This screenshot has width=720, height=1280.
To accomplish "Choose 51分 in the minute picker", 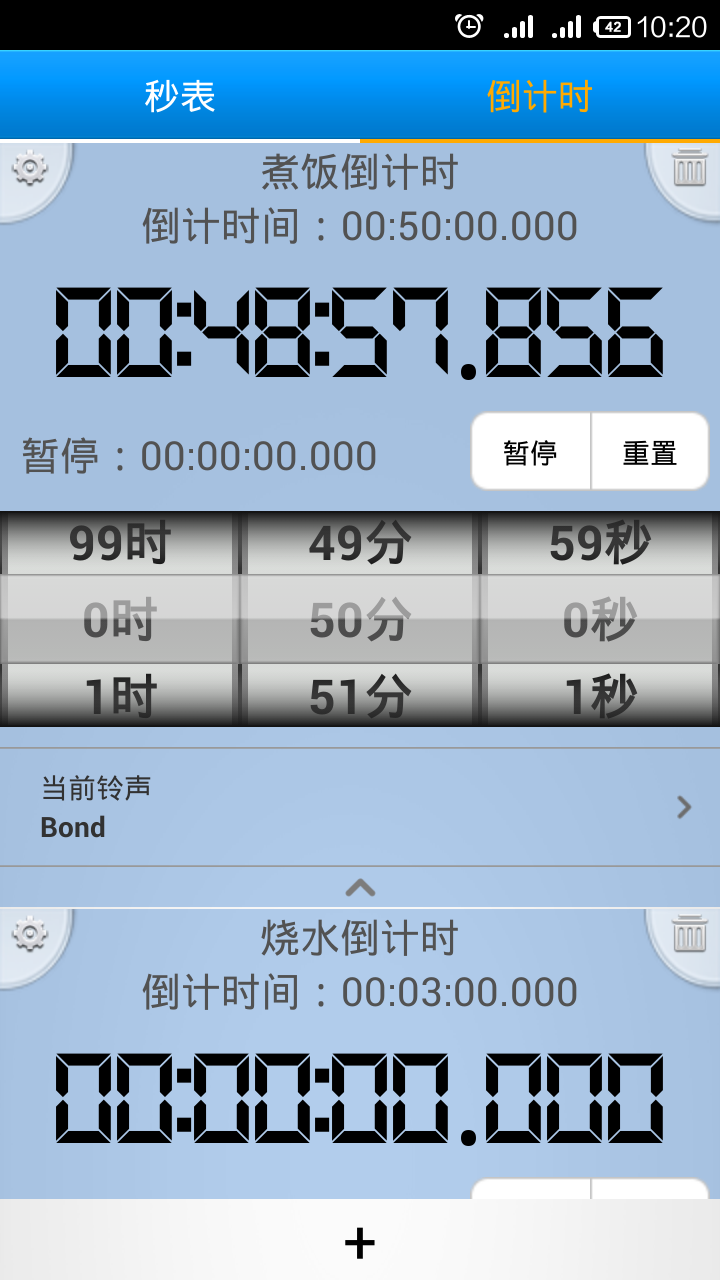I will pos(360,697).
